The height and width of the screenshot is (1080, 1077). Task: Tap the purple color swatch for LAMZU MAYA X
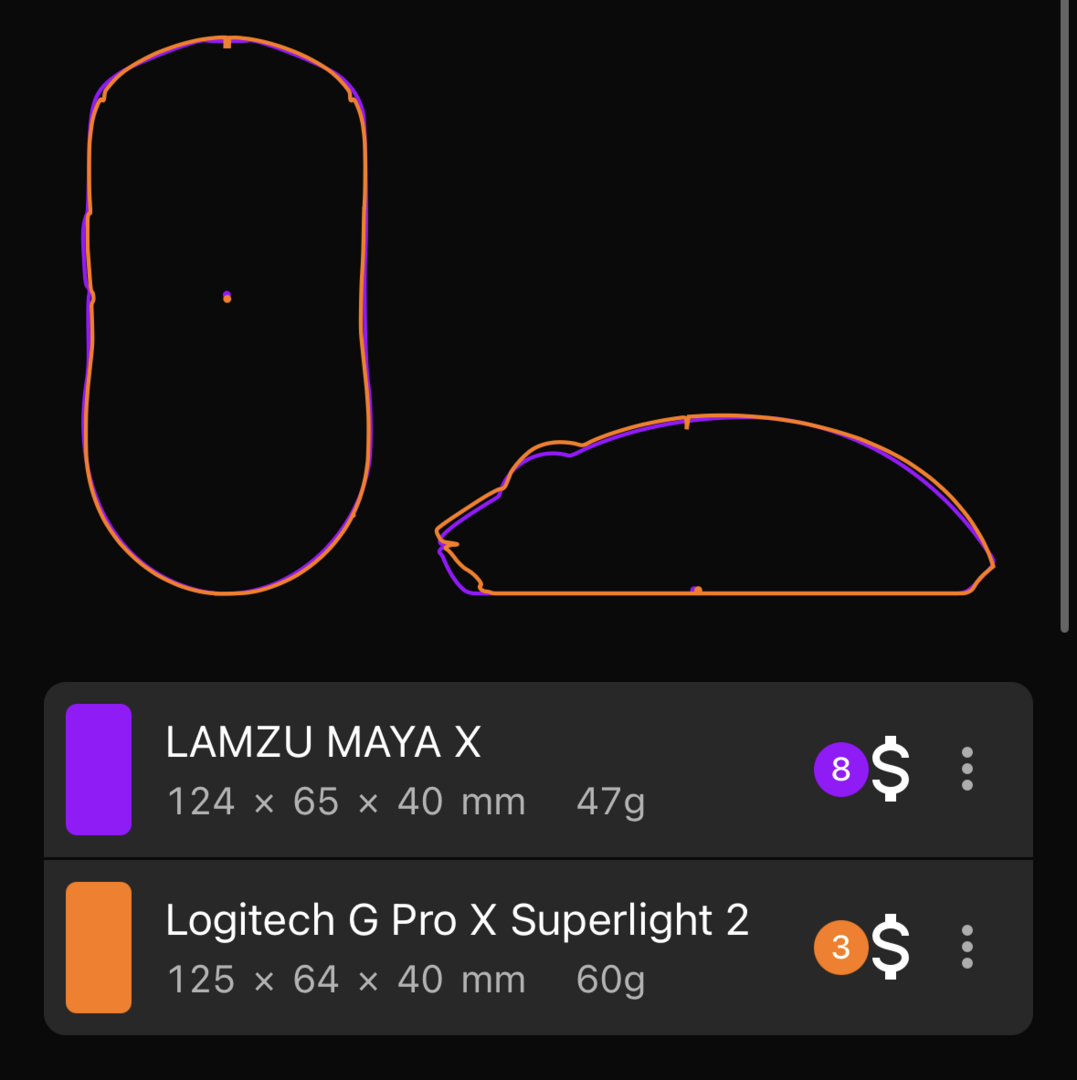pos(98,769)
